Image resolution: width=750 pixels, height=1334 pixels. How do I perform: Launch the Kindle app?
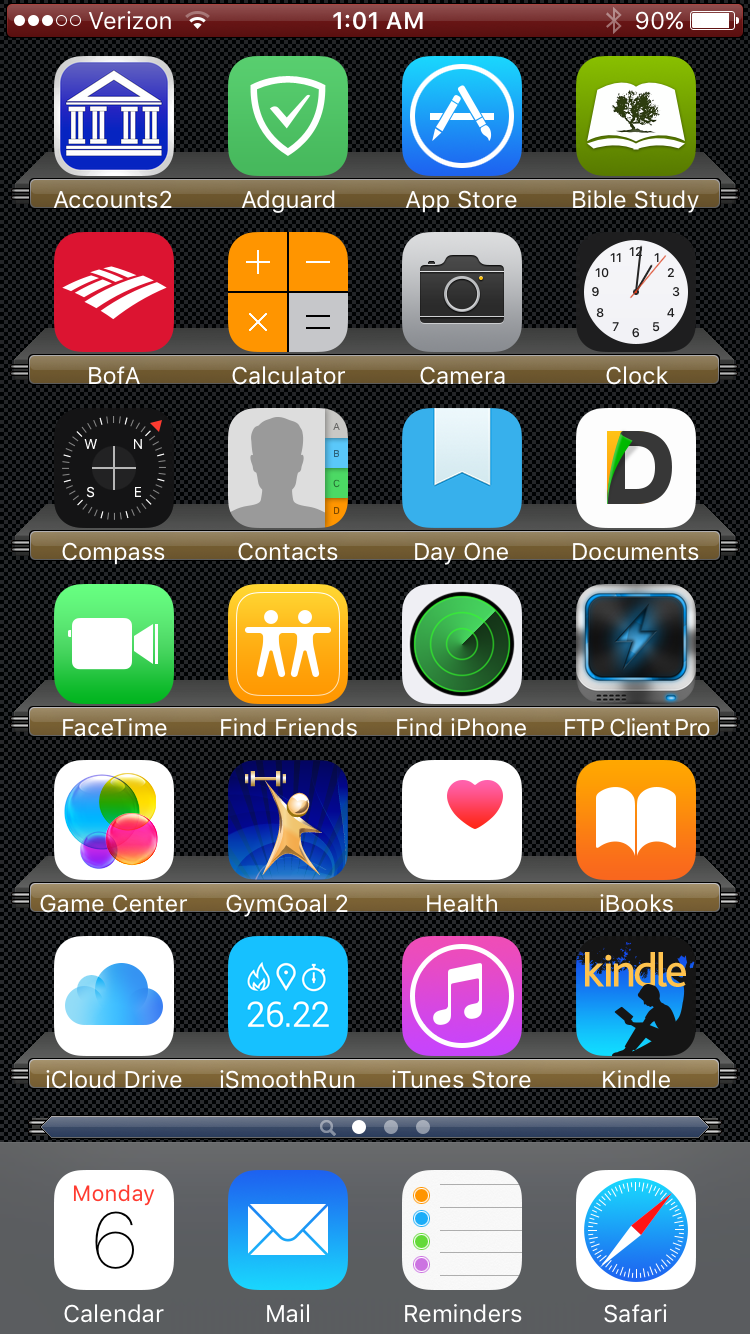pyautogui.click(x=636, y=996)
